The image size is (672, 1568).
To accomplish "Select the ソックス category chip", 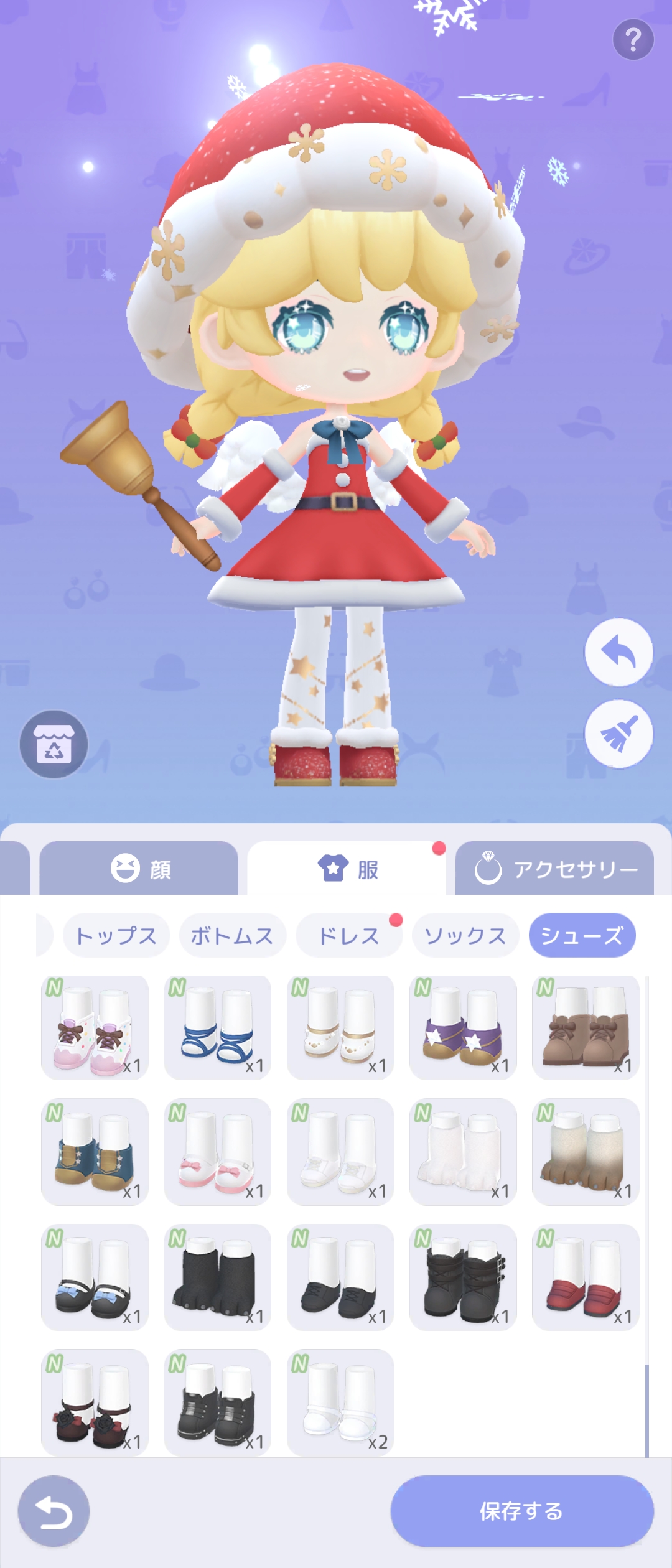I will pos(465,935).
